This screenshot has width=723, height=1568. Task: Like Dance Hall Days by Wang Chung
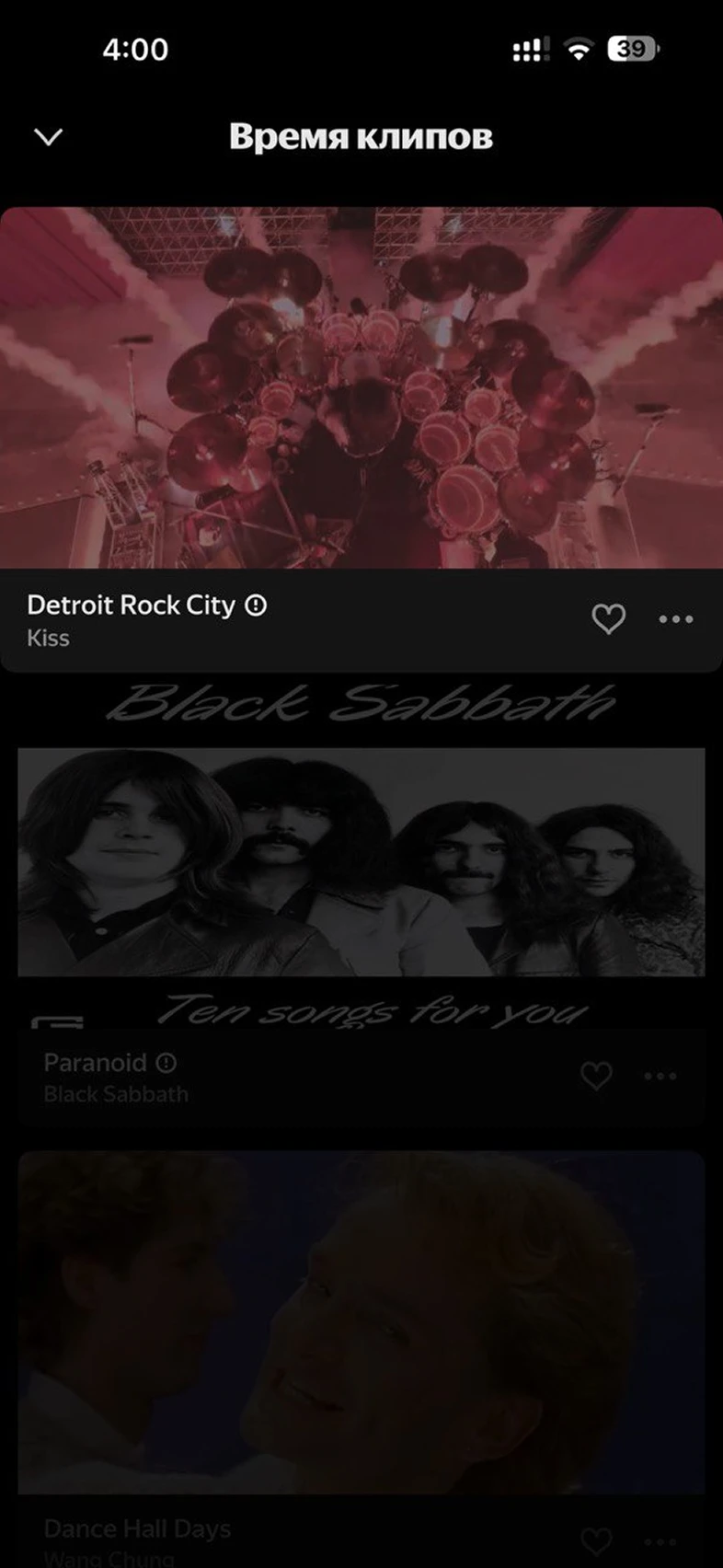click(596, 1541)
